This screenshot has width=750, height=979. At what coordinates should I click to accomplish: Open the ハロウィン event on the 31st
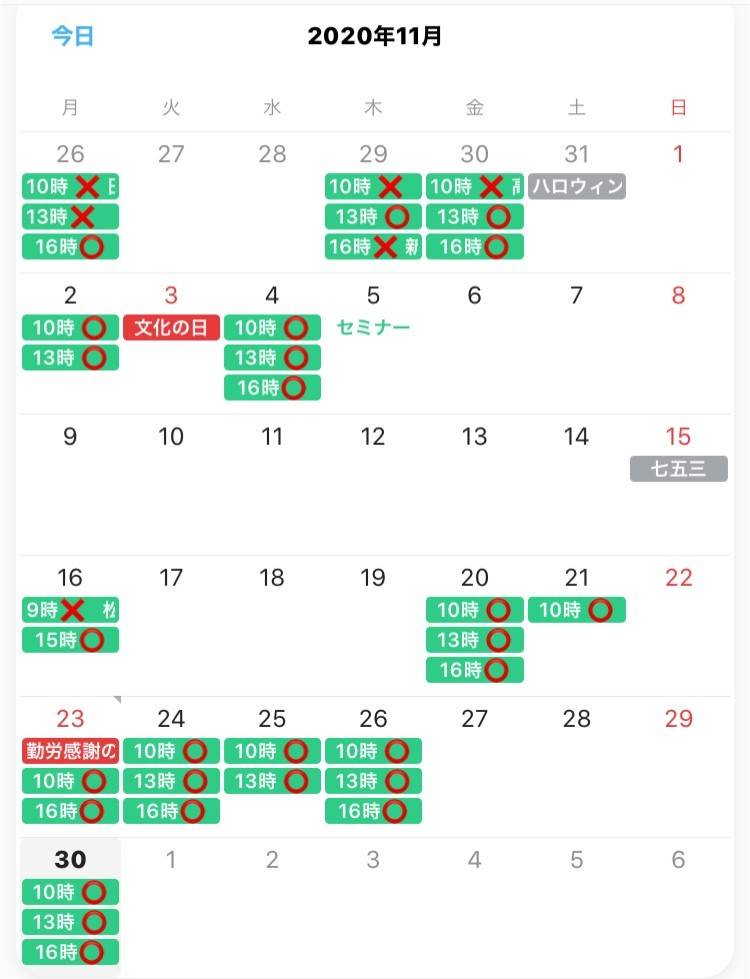(x=577, y=186)
